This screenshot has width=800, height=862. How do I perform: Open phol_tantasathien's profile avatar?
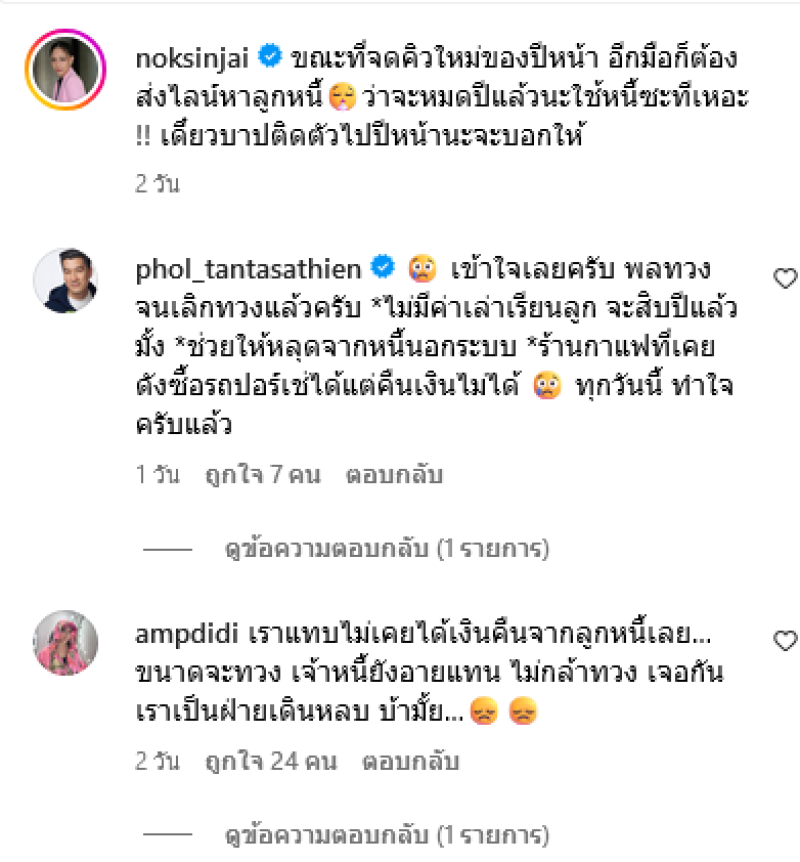66,279
